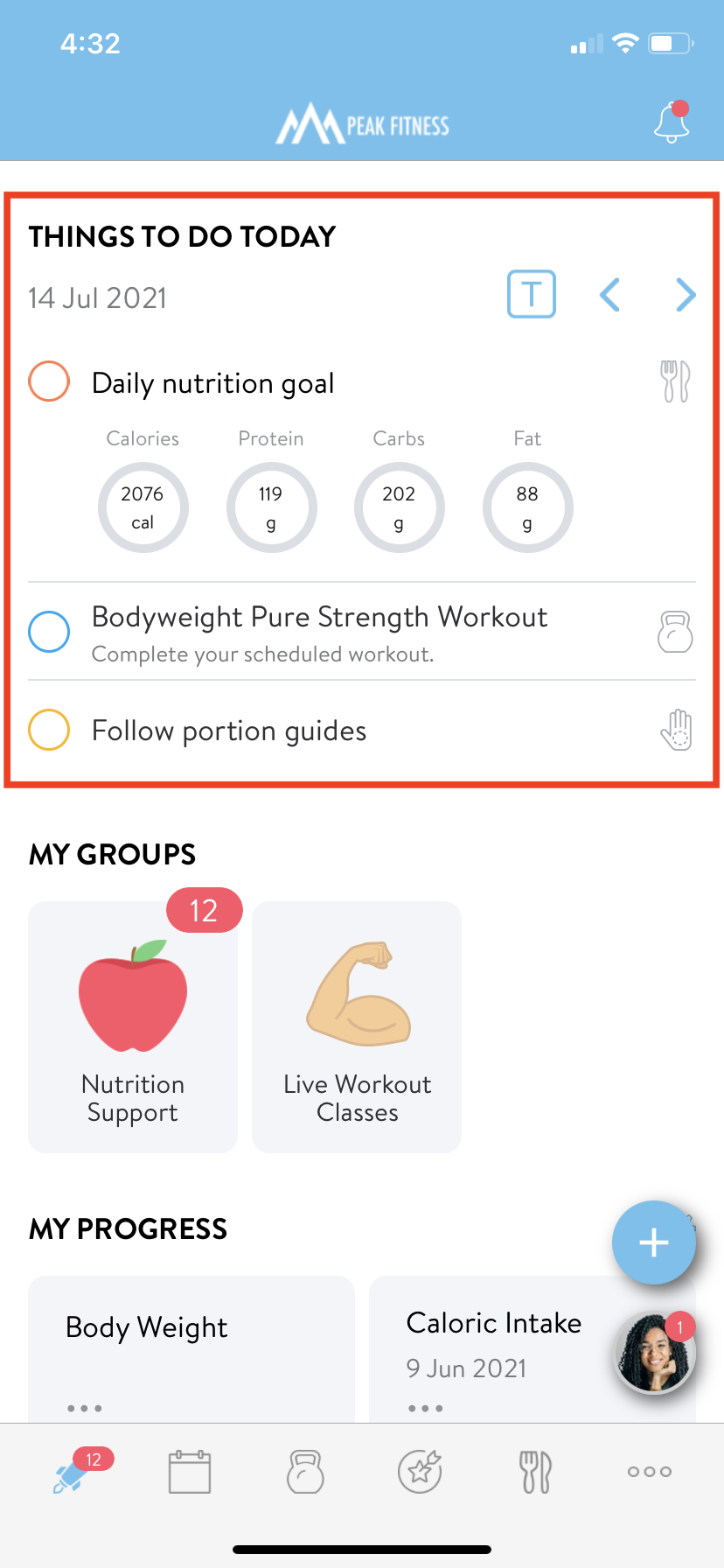Switch to the fork and knife nutrition tab
Image resolution: width=724 pixels, height=1568 pixels.
pyautogui.click(x=535, y=1472)
